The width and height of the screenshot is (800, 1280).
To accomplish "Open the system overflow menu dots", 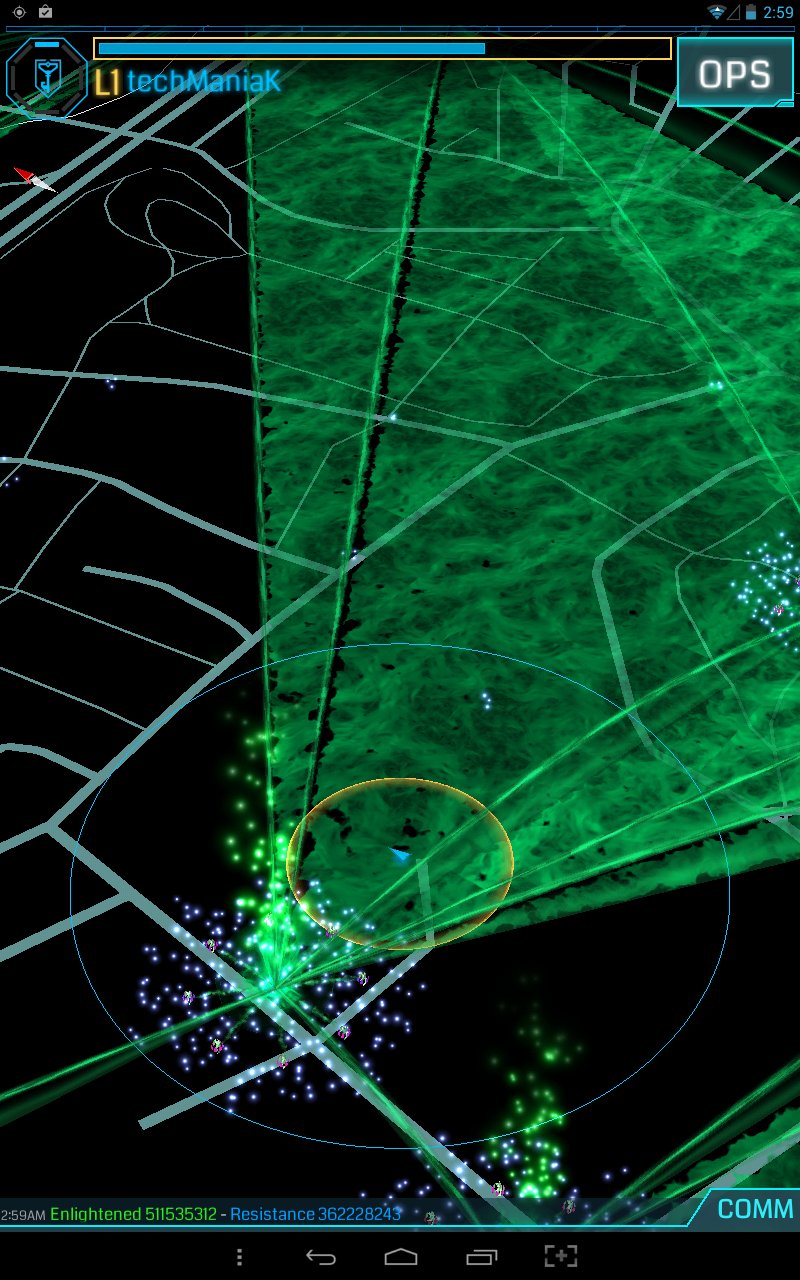I will pyautogui.click(x=238, y=1256).
